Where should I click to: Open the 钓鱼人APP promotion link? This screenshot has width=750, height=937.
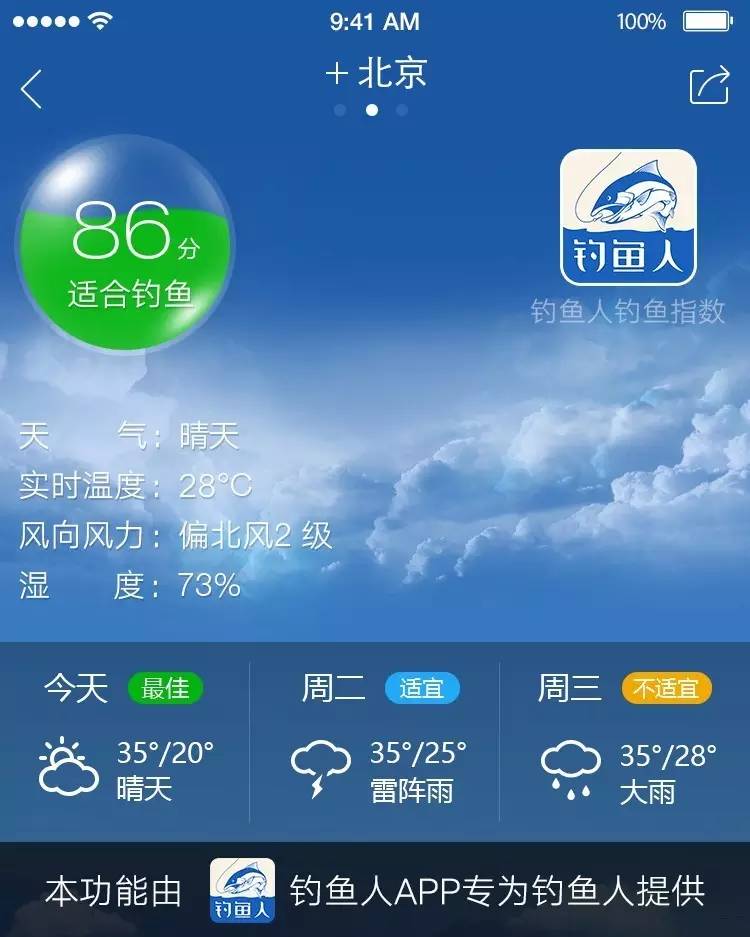click(x=498, y=888)
